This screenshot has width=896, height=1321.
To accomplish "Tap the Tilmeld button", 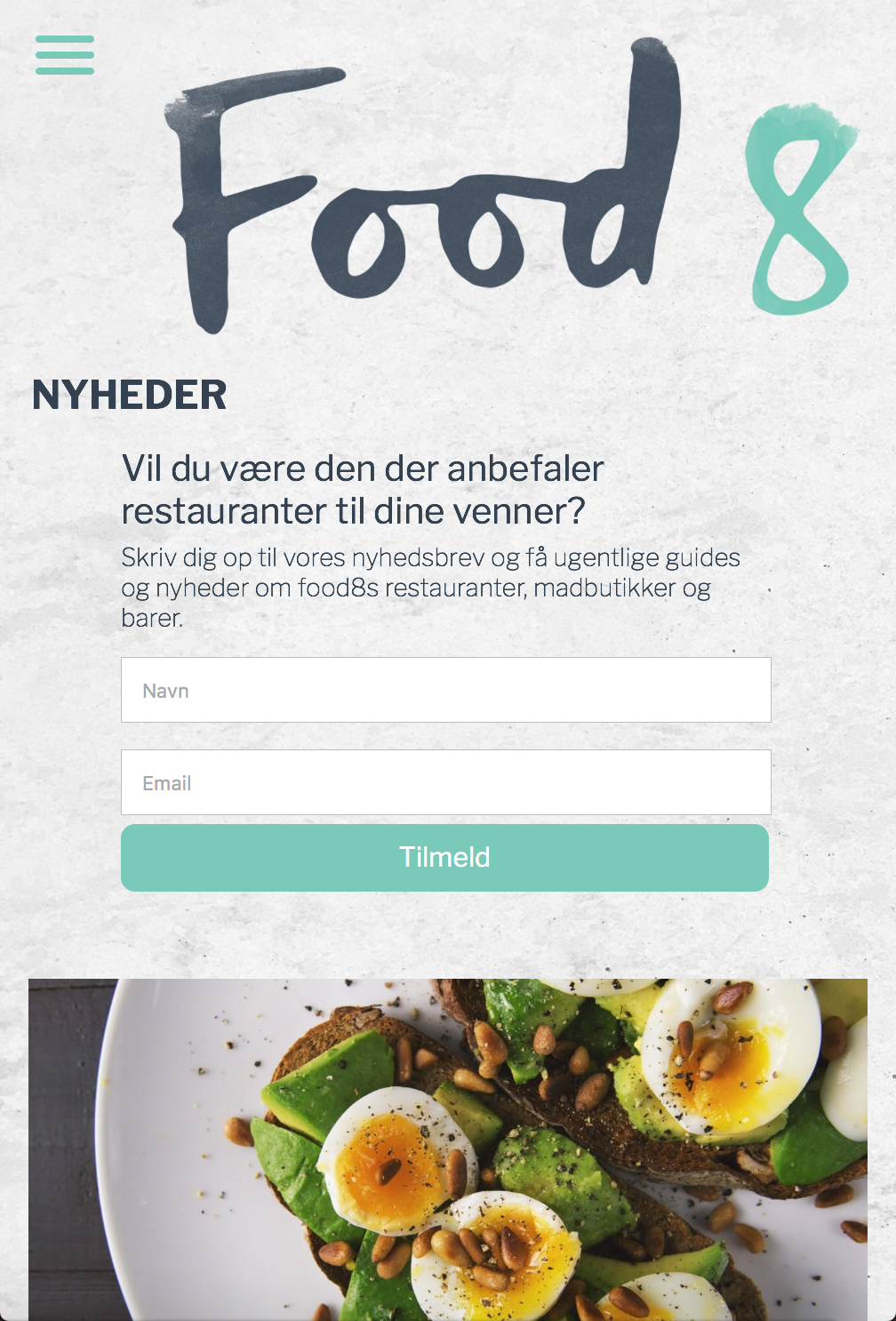I will pos(444,858).
